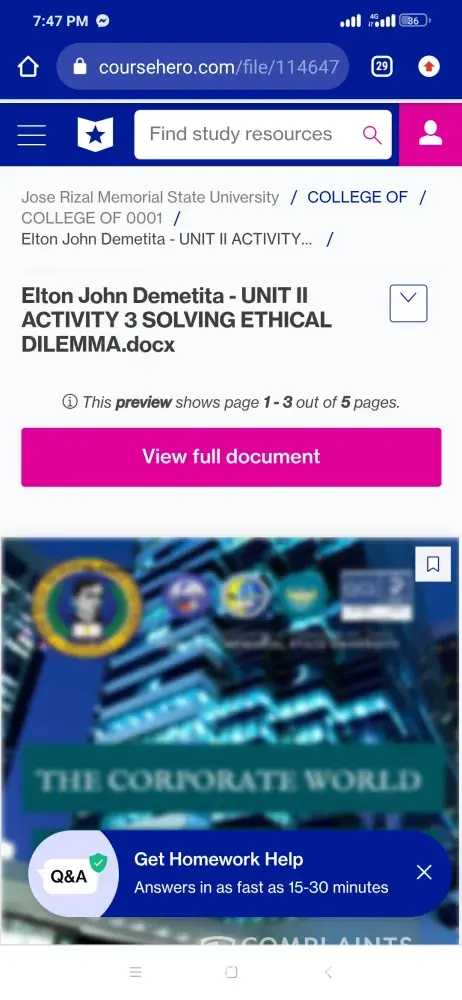The height and width of the screenshot is (1000, 462).
Task: Go to Course Hero home via star logo
Action: 95,135
